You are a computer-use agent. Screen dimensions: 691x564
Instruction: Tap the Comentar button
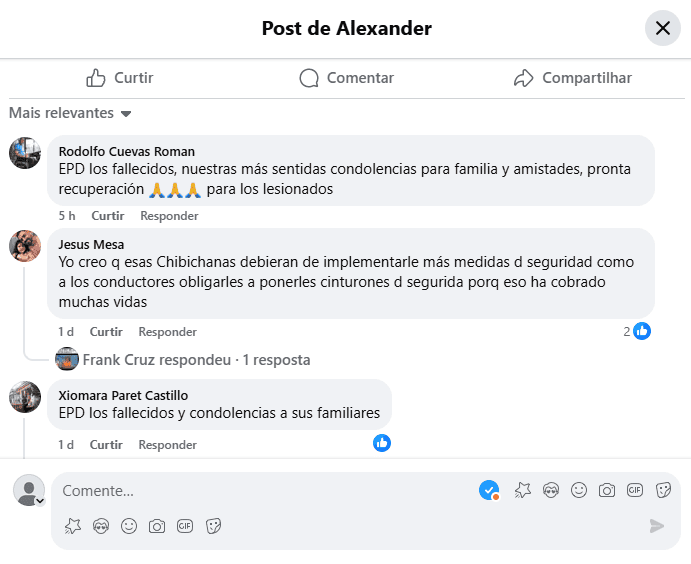(346, 78)
